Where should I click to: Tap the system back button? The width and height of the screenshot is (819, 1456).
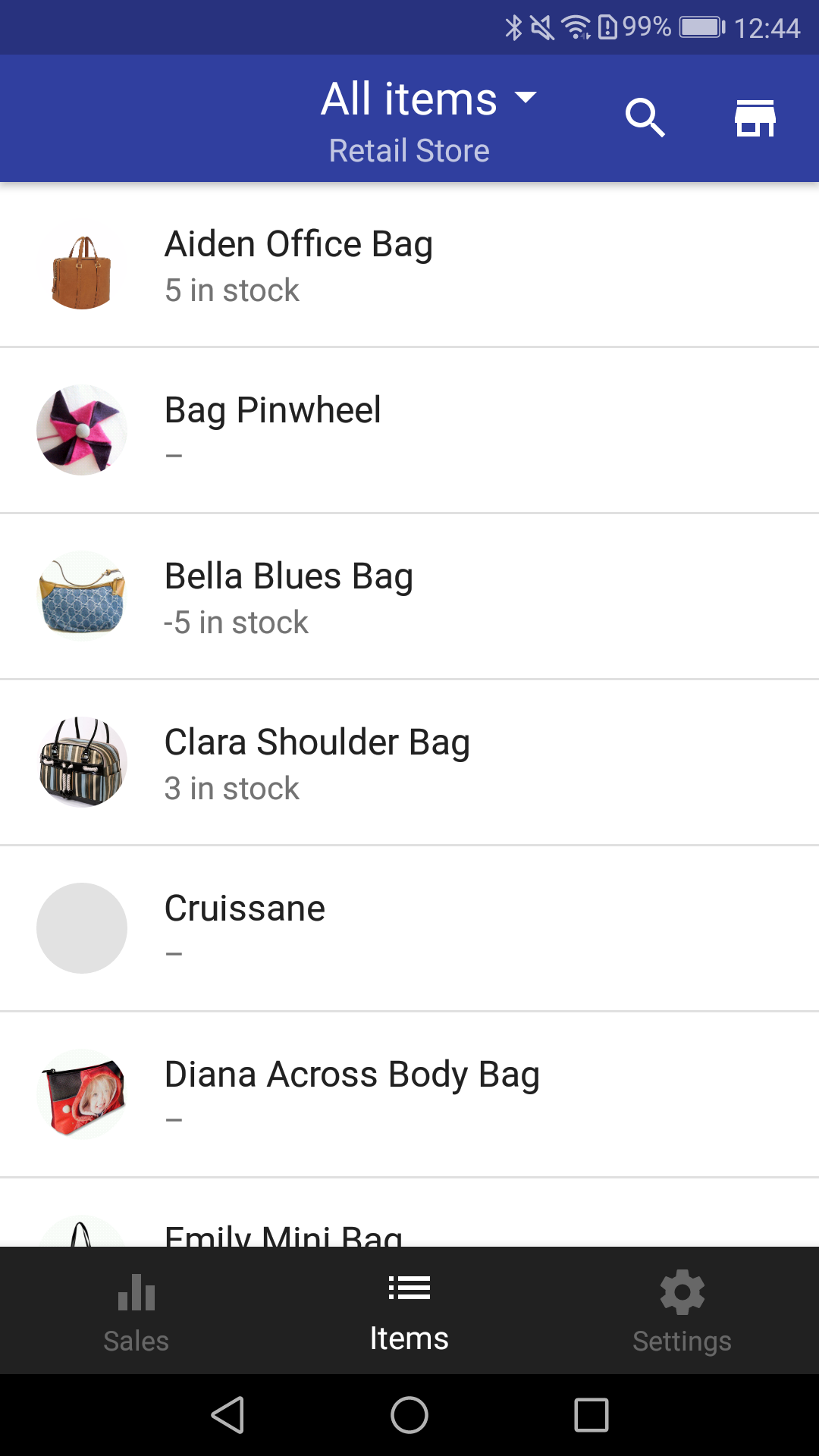pyautogui.click(x=227, y=1415)
